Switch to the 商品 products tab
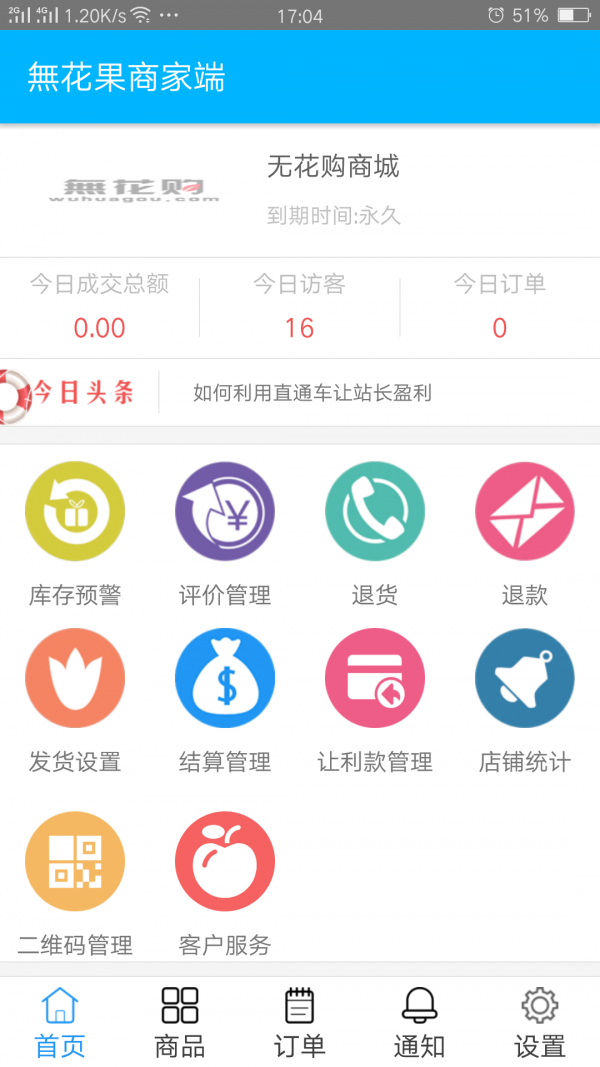 (180, 1022)
